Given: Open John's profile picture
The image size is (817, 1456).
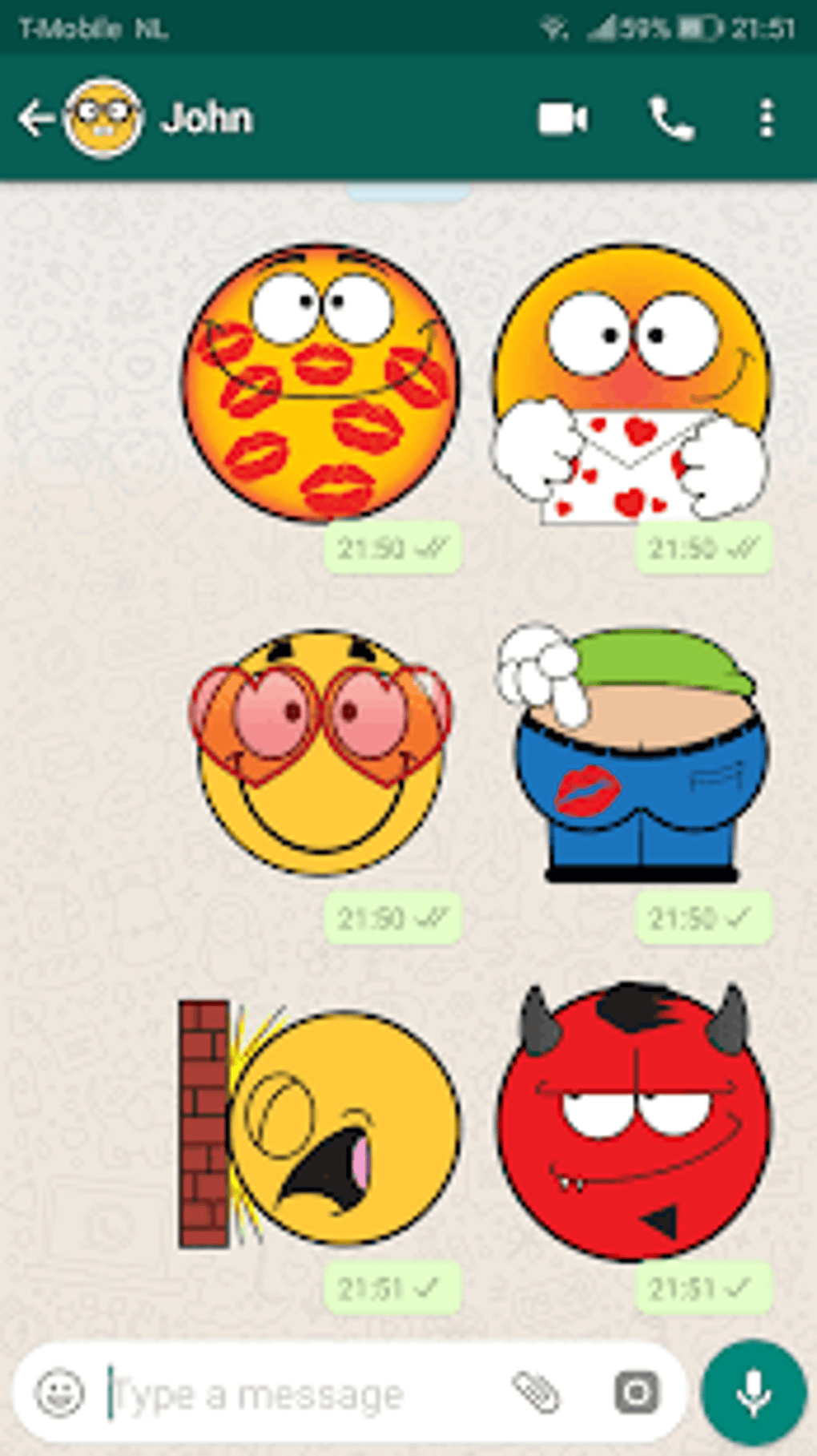Looking at the screenshot, I should 103,119.
